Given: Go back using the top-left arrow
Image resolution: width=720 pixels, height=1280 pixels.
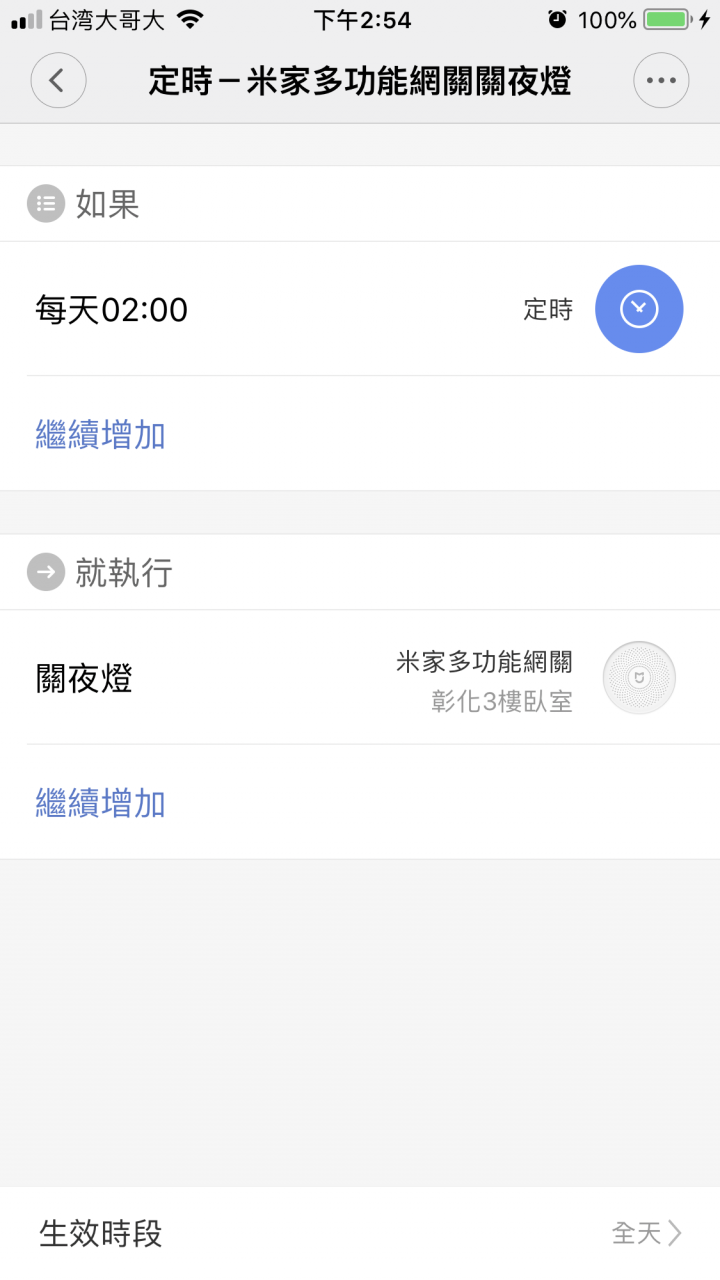Looking at the screenshot, I should point(58,80).
